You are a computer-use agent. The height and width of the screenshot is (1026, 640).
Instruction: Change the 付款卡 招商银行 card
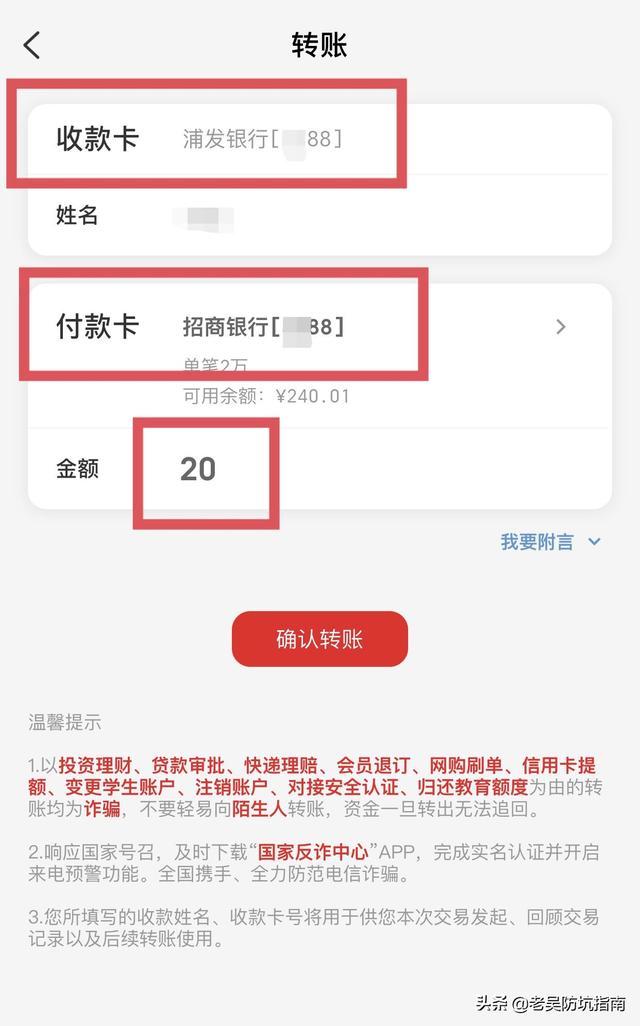[x=560, y=327]
